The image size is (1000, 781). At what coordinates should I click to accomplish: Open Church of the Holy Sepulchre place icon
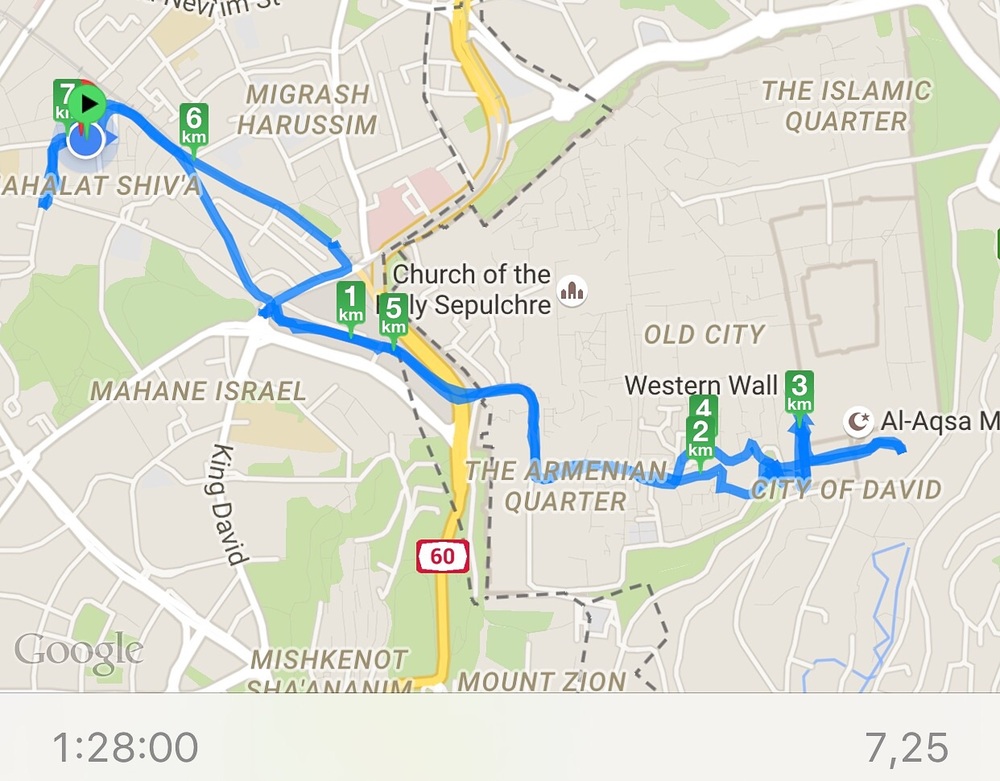click(x=573, y=291)
